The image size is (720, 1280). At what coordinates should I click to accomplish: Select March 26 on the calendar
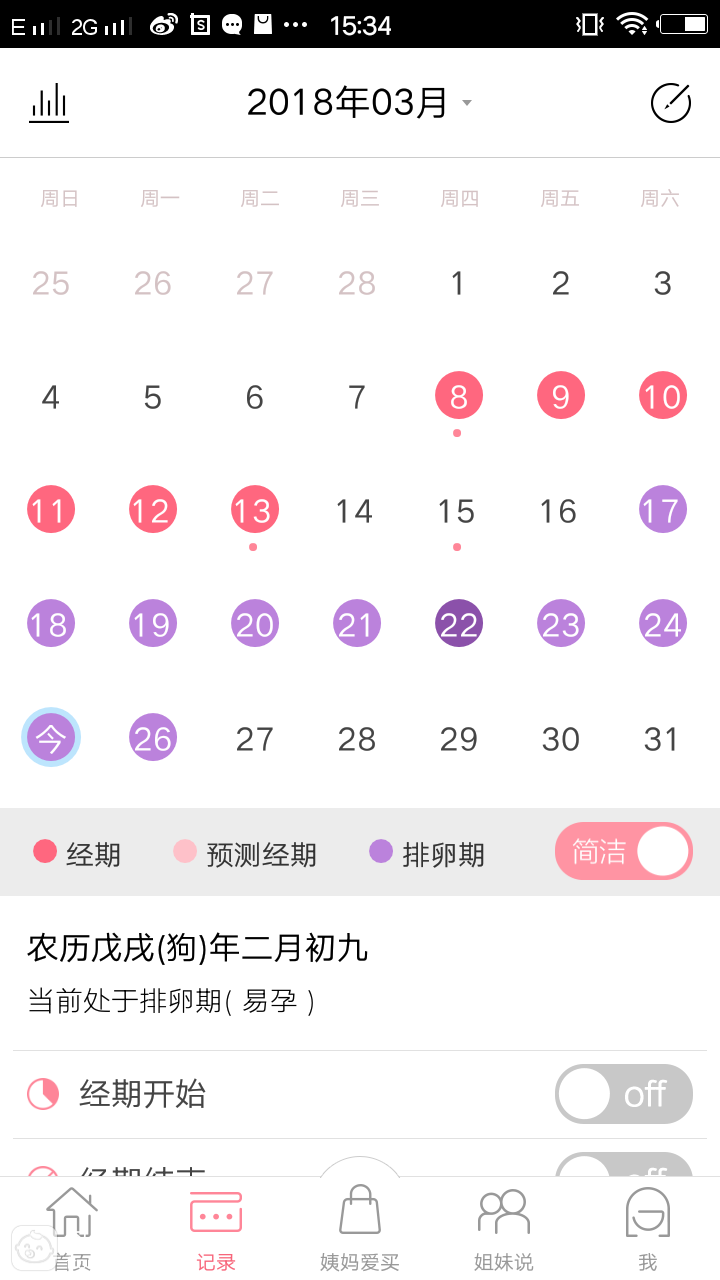pos(153,738)
